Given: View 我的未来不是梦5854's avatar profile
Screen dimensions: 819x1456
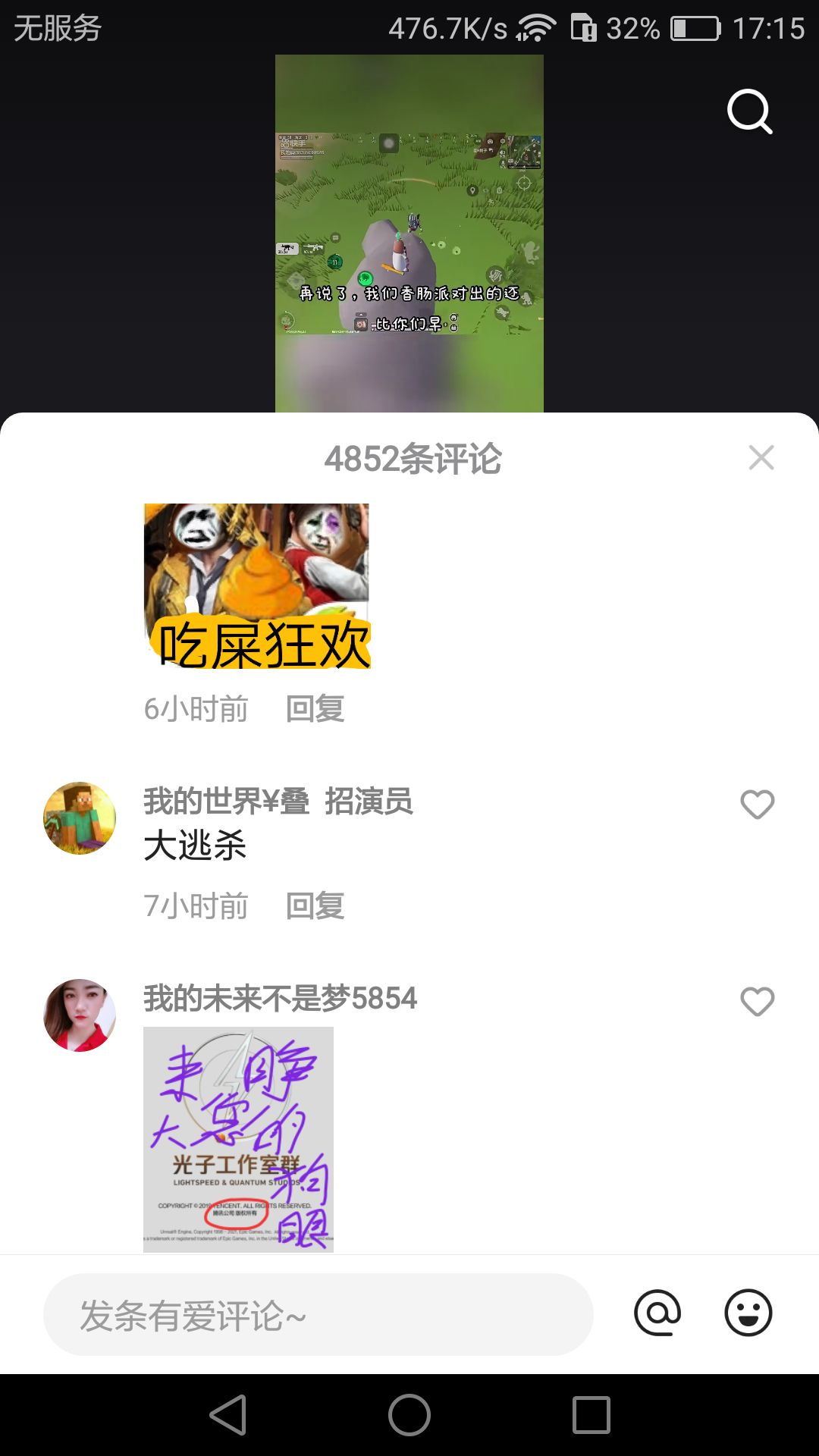Looking at the screenshot, I should tap(80, 1015).
